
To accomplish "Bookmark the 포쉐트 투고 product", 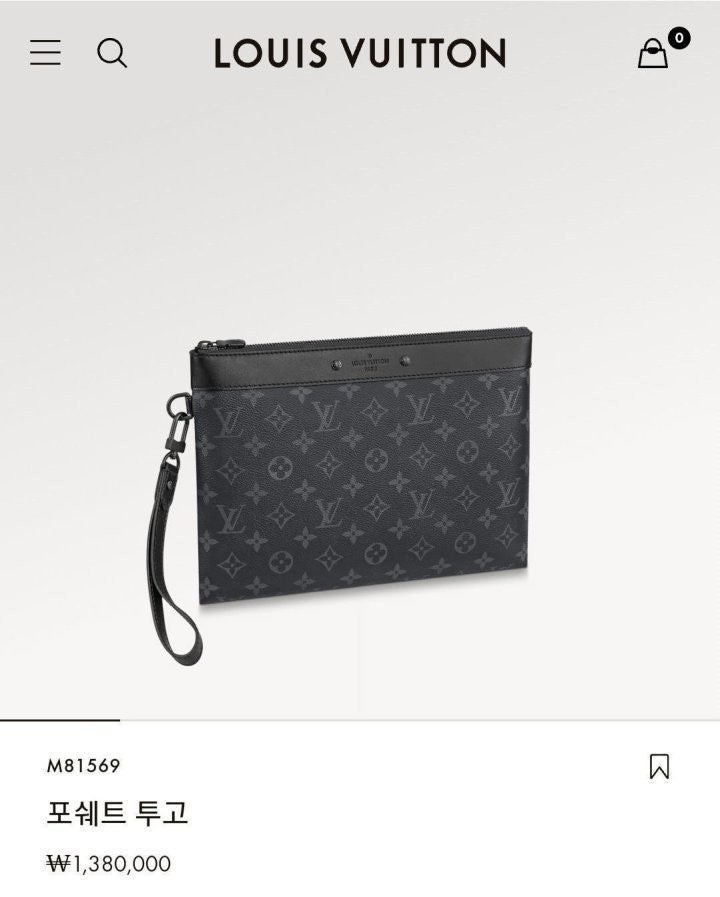I will click(659, 767).
